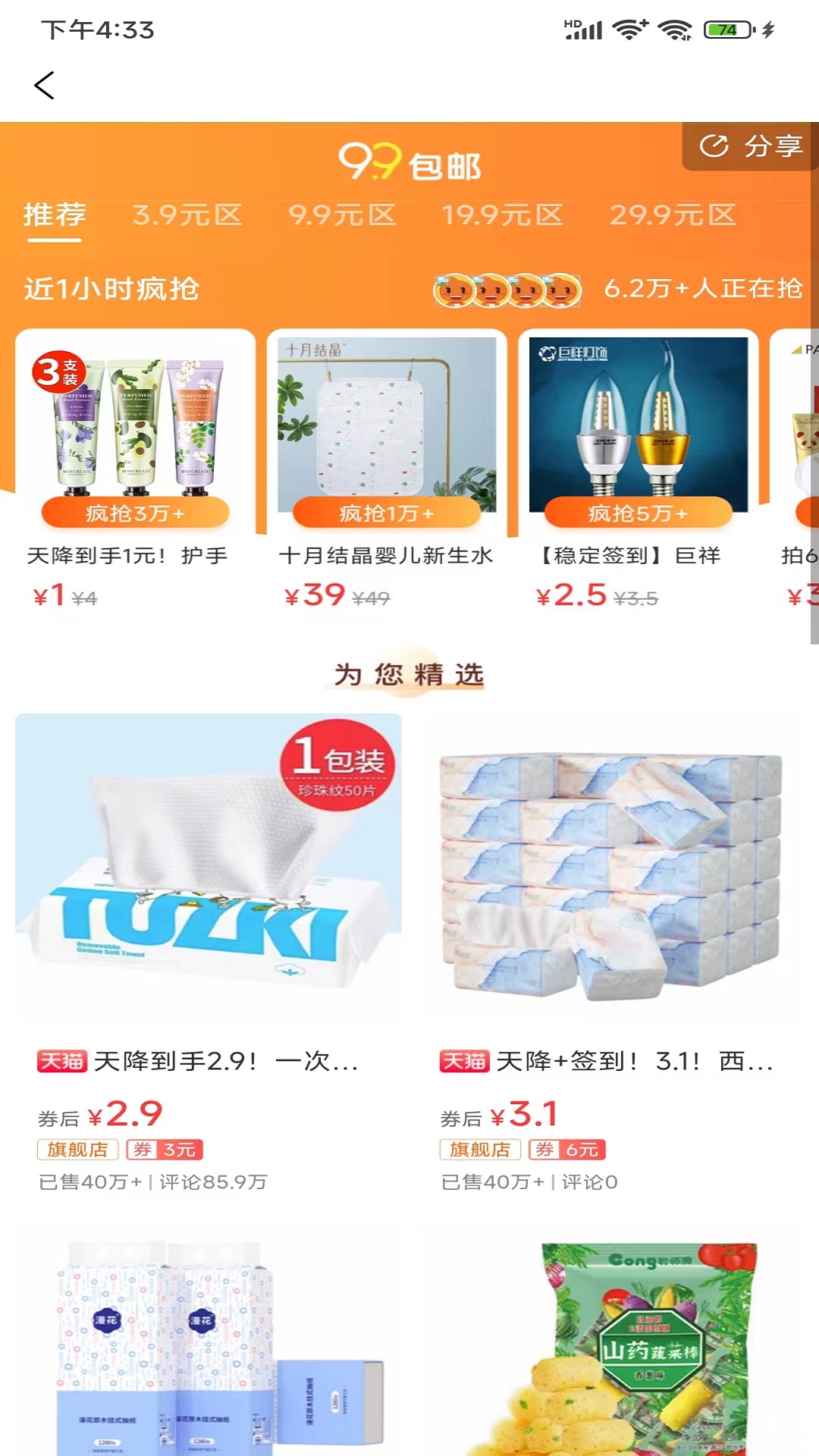Switch to the 9.9元区 tab
Viewport: 819px width, 1456px height.
click(x=342, y=215)
